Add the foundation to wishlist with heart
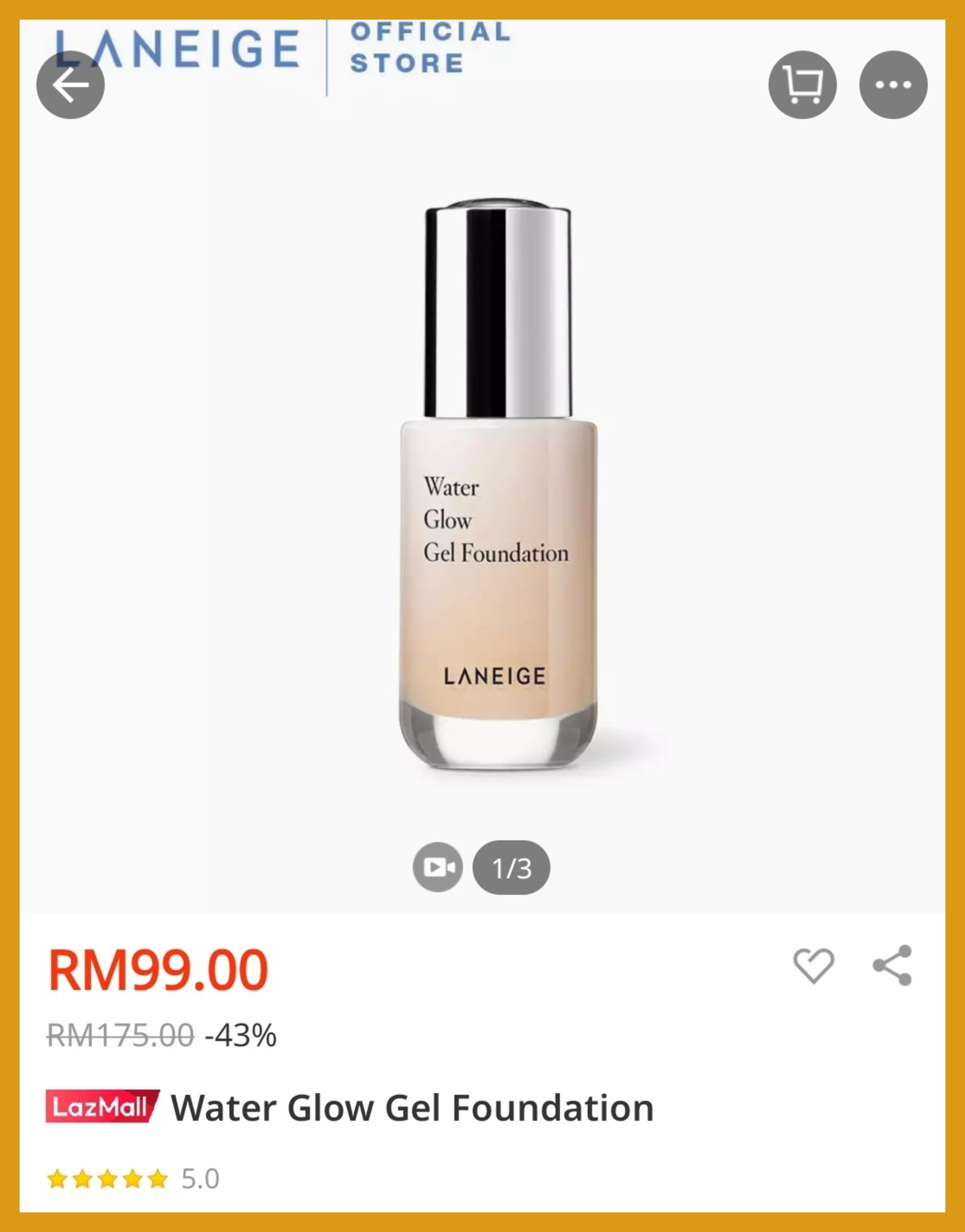This screenshot has width=965, height=1232. point(814,965)
